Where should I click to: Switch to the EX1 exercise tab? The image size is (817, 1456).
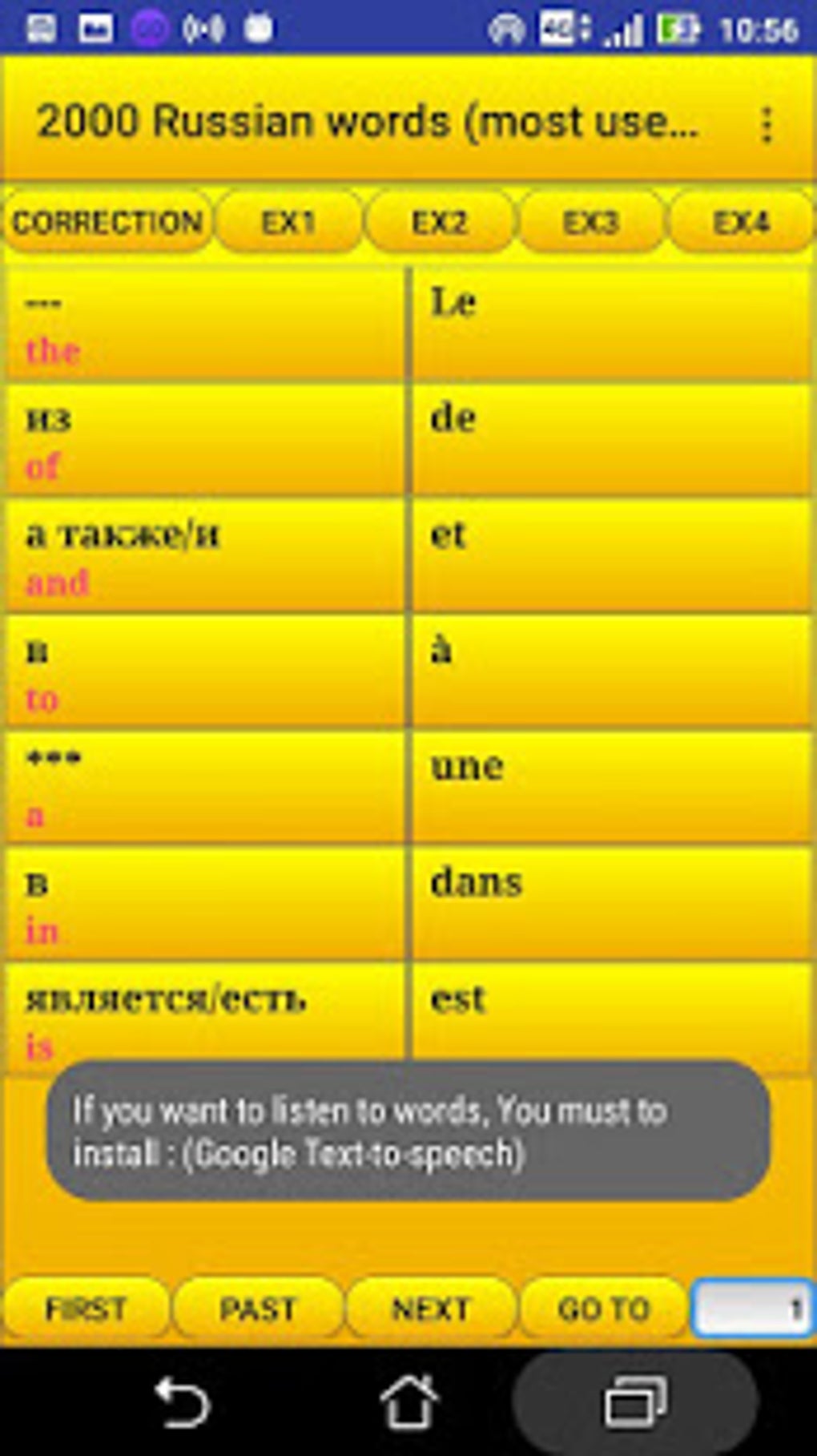pyautogui.click(x=288, y=222)
